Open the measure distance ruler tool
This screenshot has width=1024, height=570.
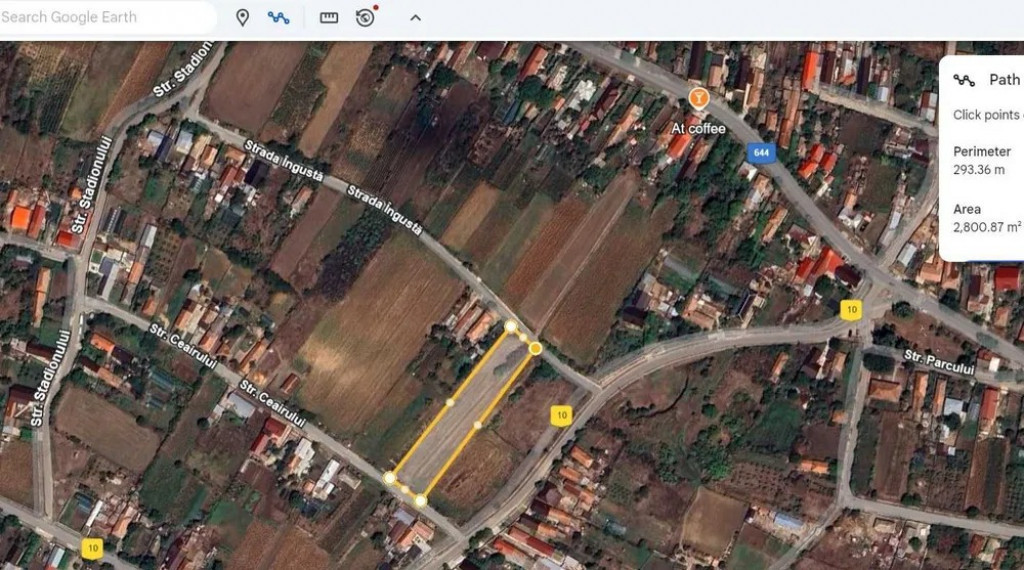click(329, 17)
